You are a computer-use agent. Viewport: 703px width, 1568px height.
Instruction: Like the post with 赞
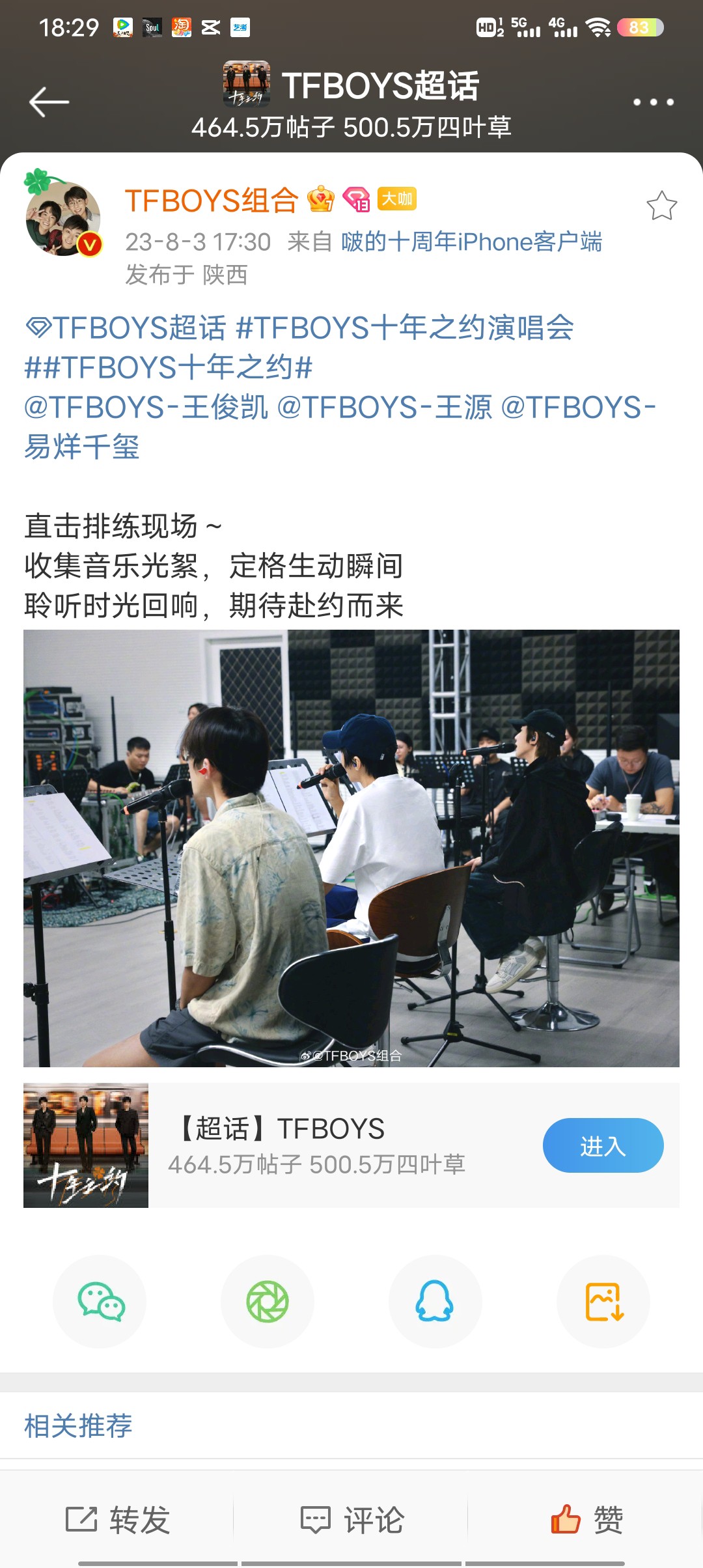click(586, 1520)
